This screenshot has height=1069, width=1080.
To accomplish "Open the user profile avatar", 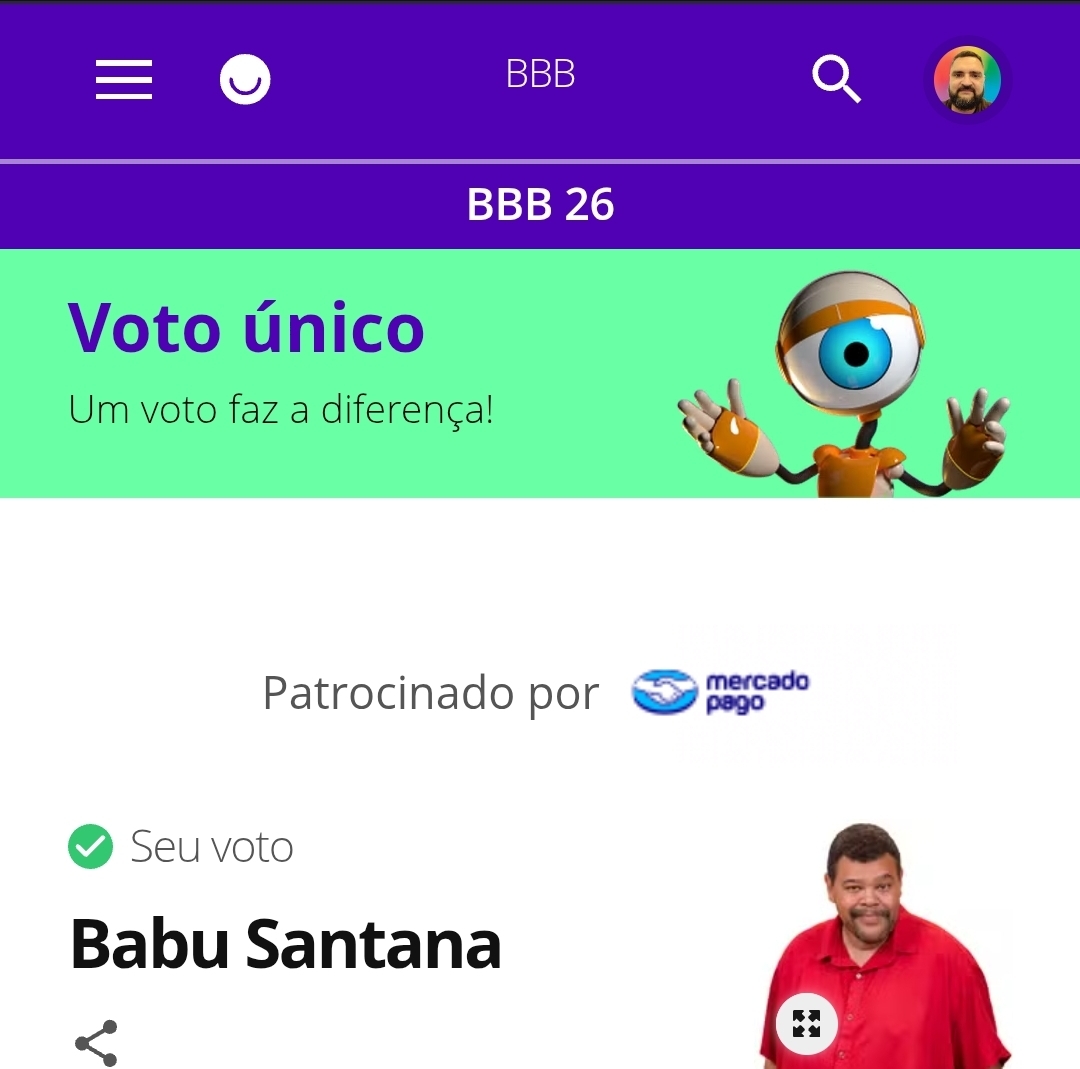I will [x=967, y=80].
